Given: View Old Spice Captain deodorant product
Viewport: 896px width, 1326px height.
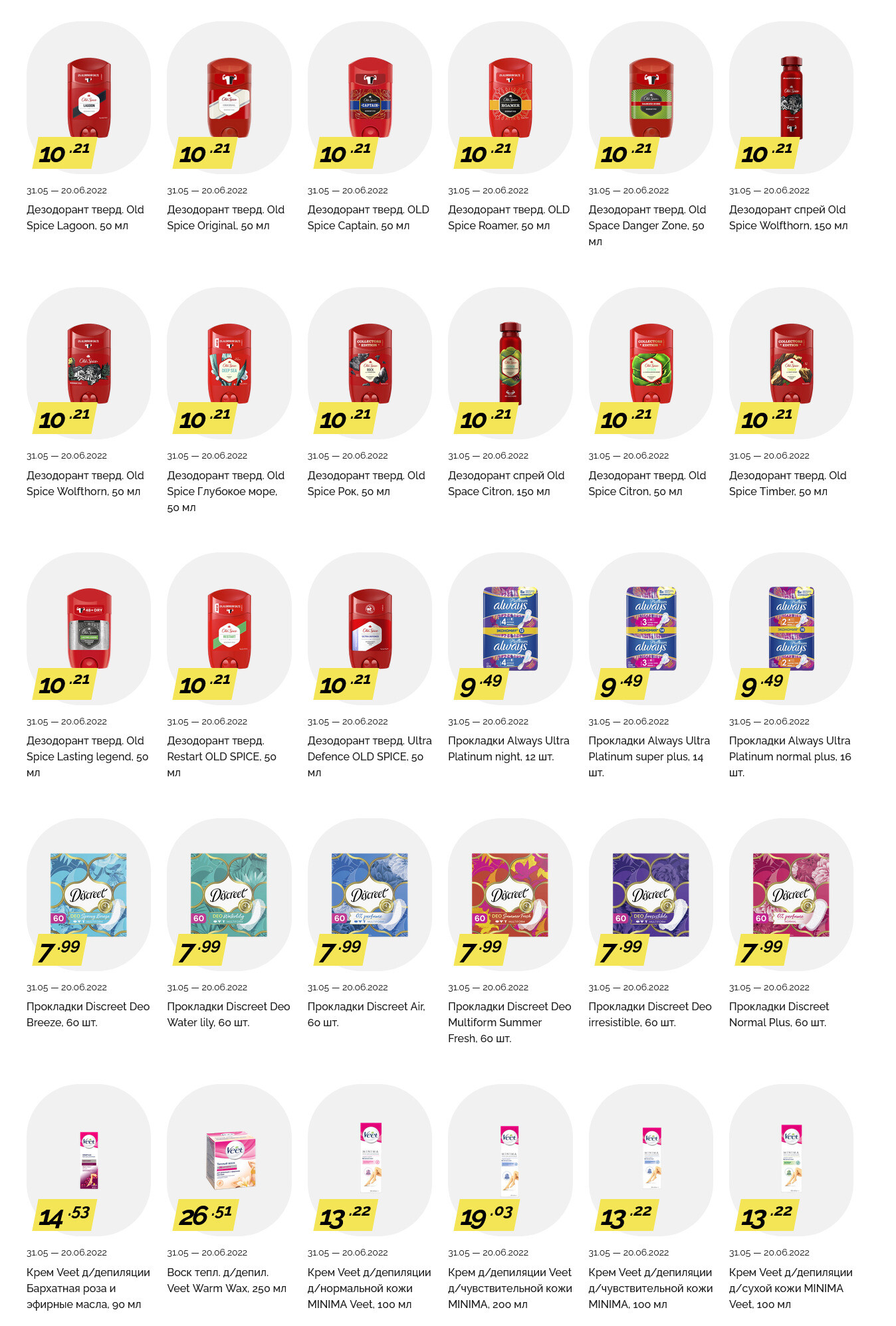Looking at the screenshot, I should (370, 98).
